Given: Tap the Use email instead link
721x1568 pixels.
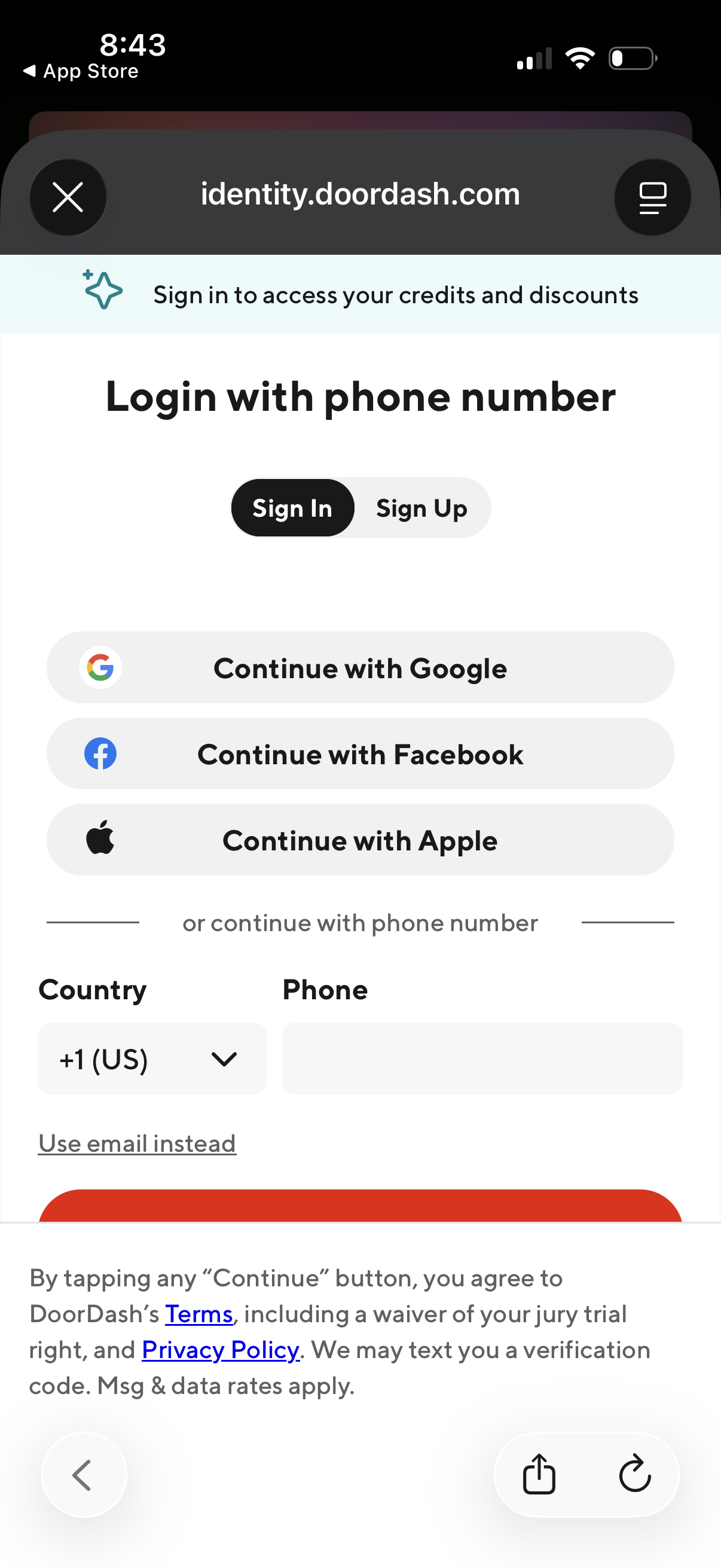Looking at the screenshot, I should point(138,1143).
